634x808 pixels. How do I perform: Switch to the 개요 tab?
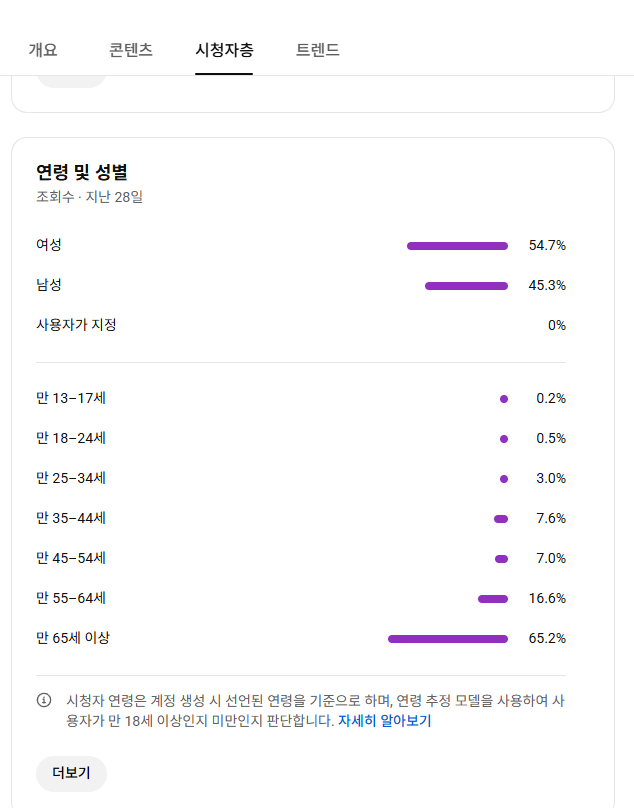point(43,50)
